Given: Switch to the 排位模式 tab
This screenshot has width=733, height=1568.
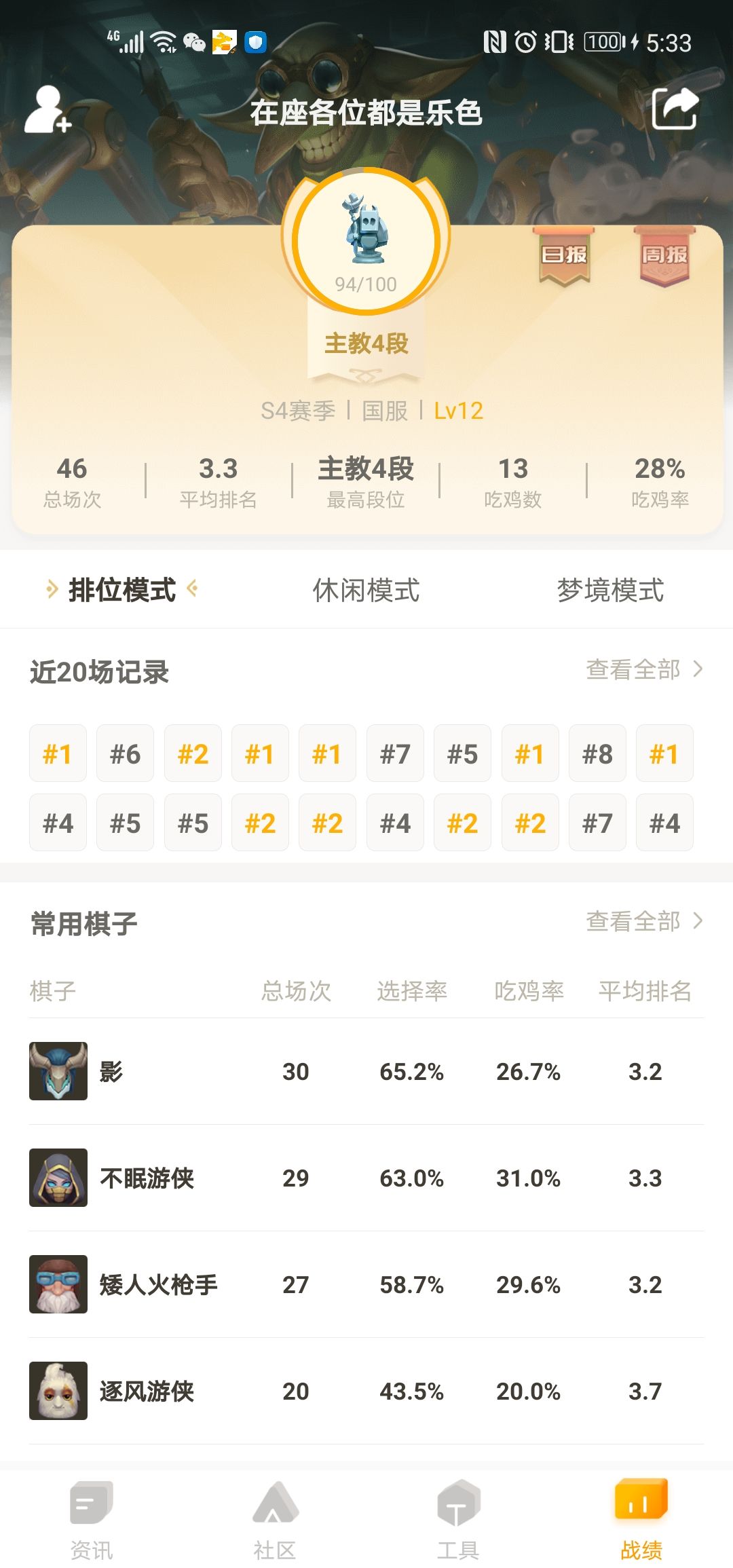Looking at the screenshot, I should point(122,590).
